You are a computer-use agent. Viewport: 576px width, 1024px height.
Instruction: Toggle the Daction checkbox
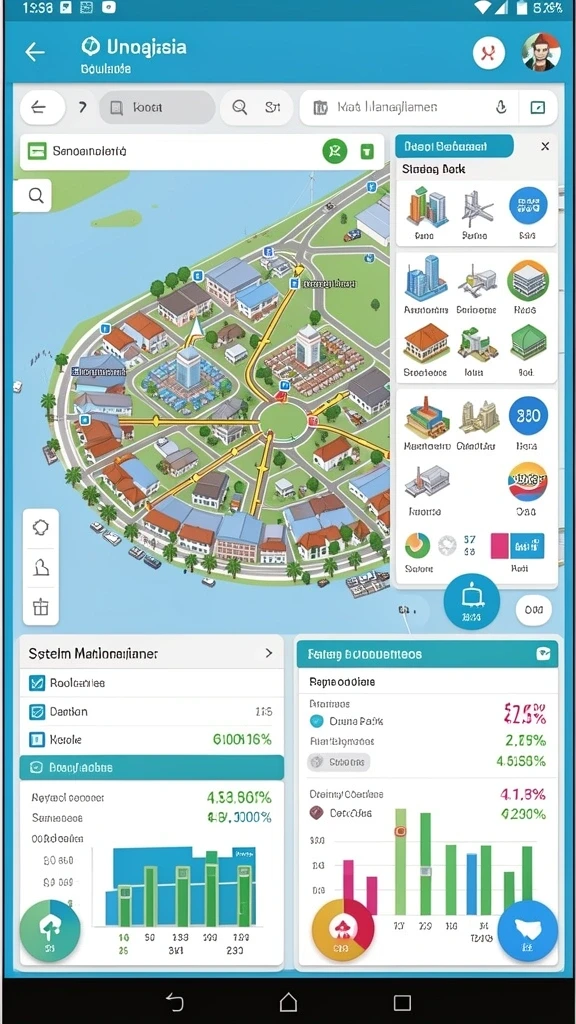click(37, 712)
